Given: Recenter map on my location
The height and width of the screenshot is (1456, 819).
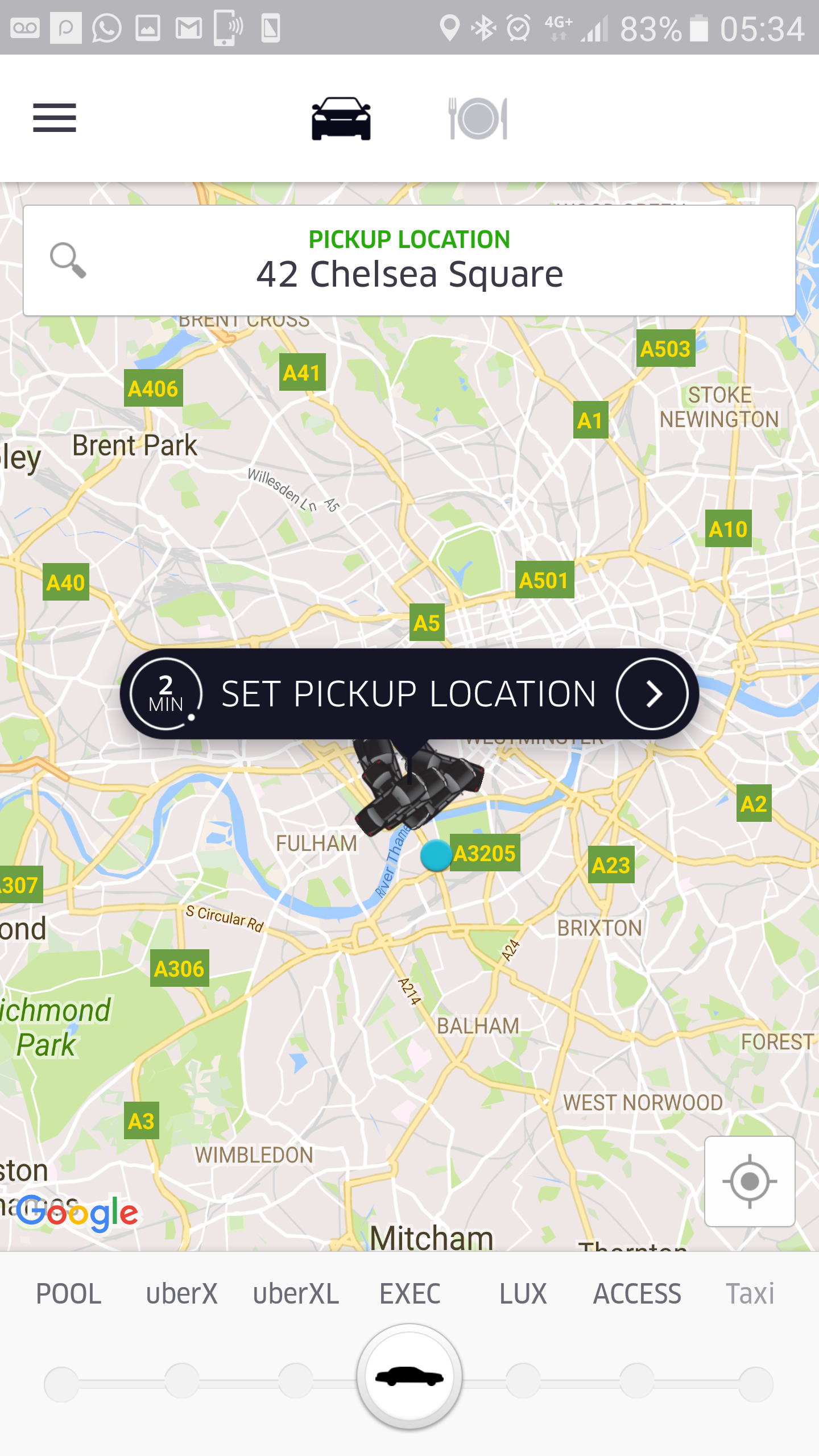Looking at the screenshot, I should pos(750,1181).
